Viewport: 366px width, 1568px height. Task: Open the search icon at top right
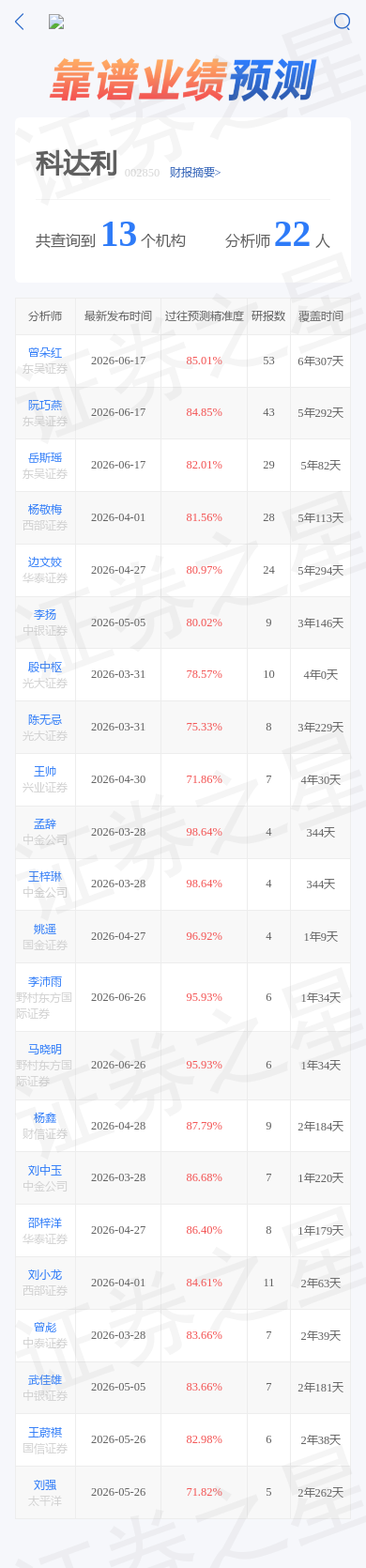coord(343,22)
